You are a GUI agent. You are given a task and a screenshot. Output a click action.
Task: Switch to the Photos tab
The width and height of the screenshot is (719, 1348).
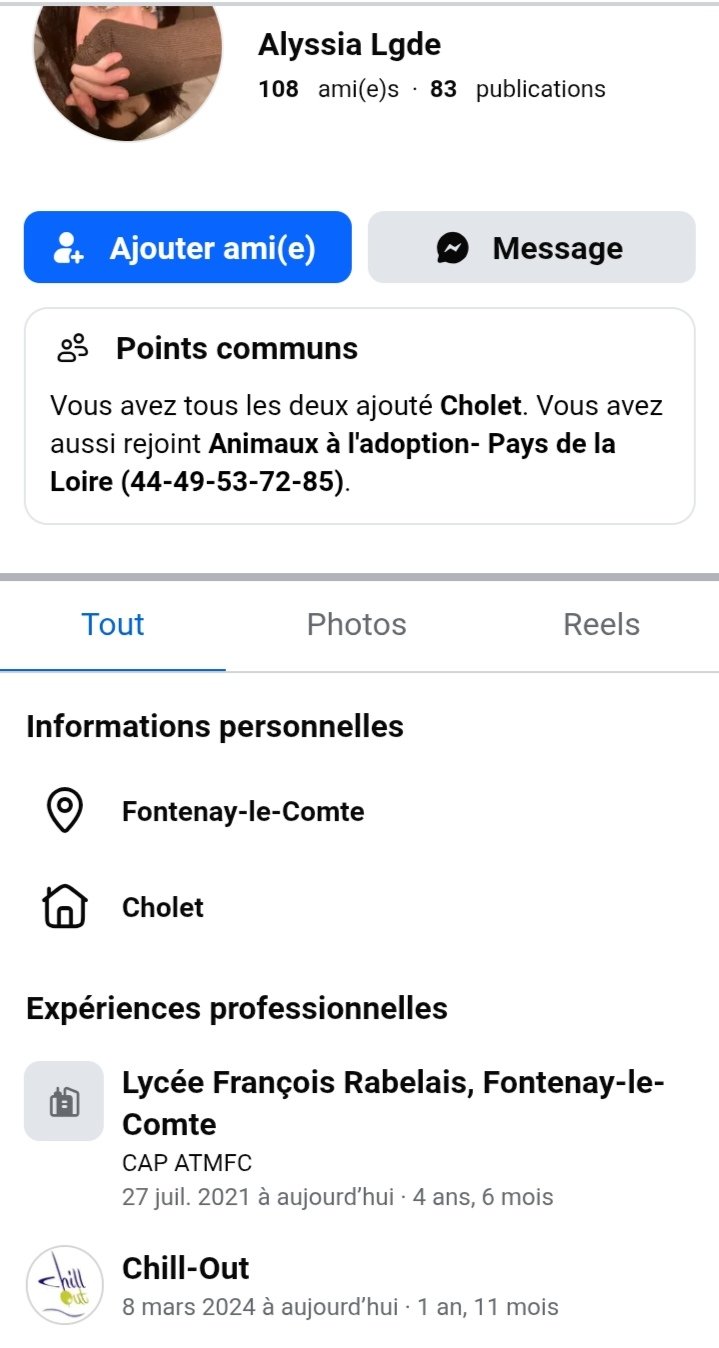356,625
